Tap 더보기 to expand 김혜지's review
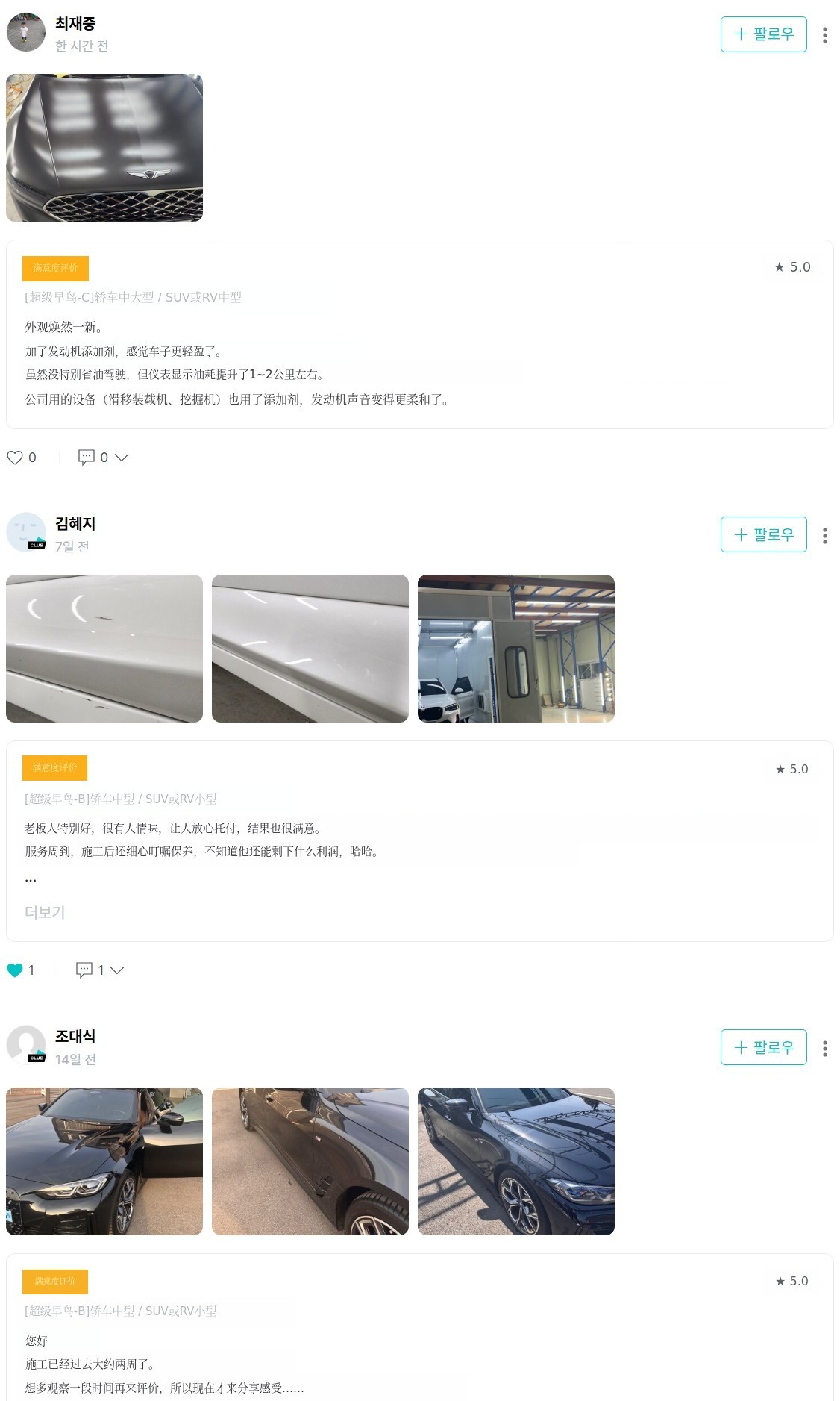 click(x=45, y=912)
